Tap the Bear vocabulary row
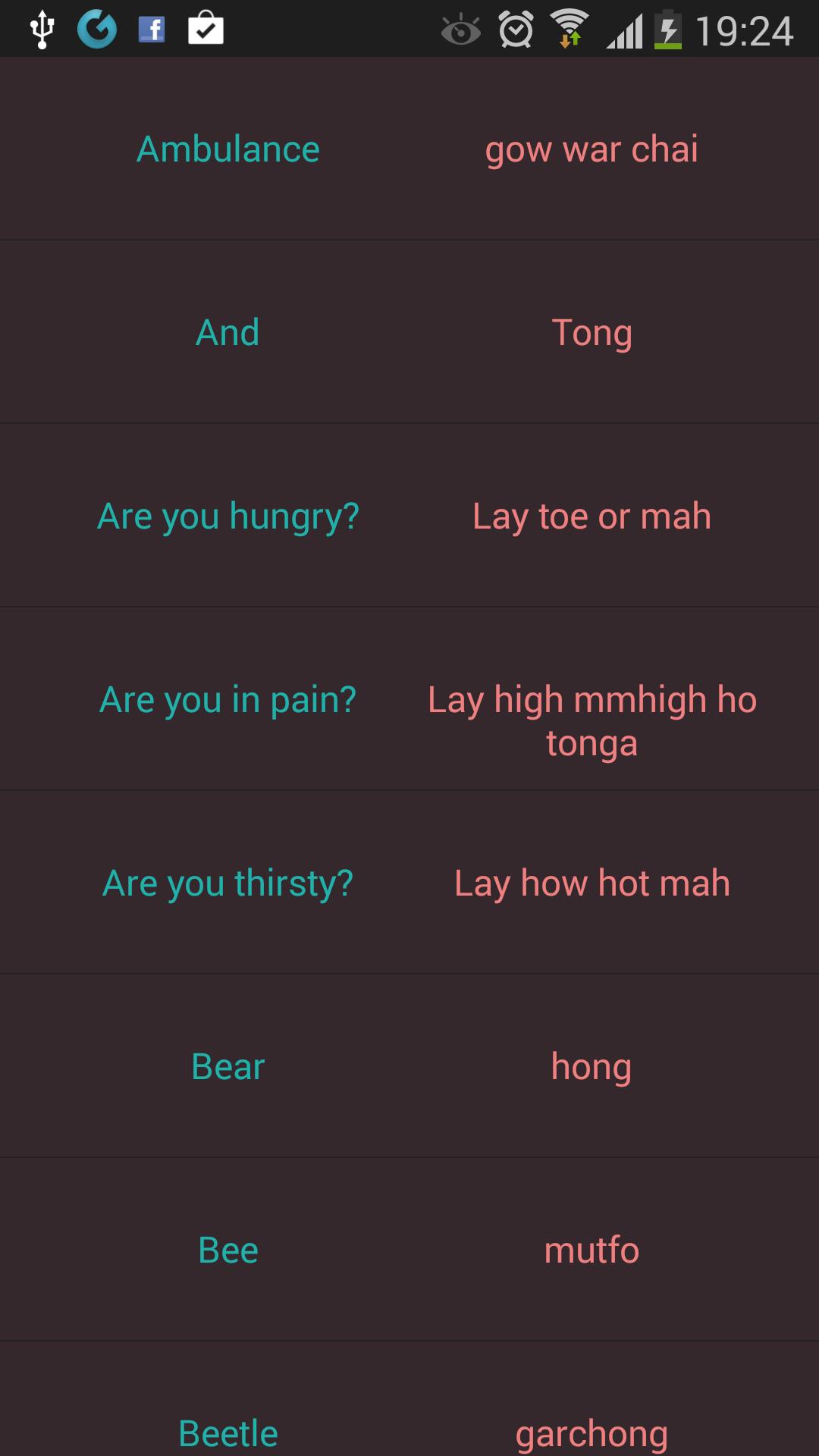Image resolution: width=819 pixels, height=1456 pixels. pyautogui.click(x=227, y=1065)
